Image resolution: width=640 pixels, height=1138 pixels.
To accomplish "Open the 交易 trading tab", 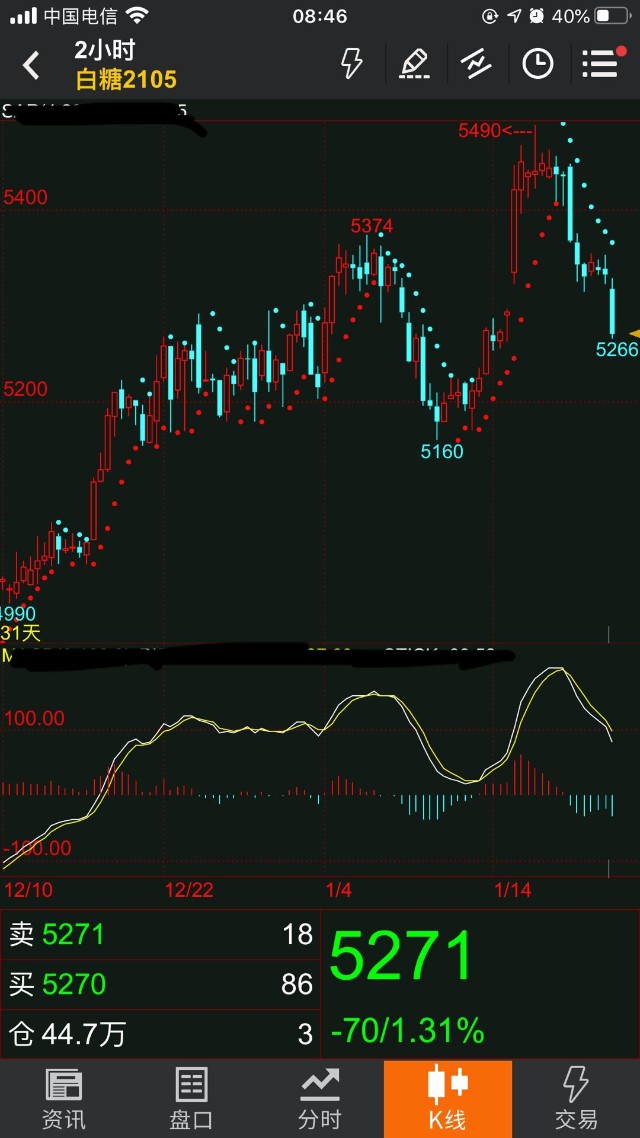I will [576, 1098].
